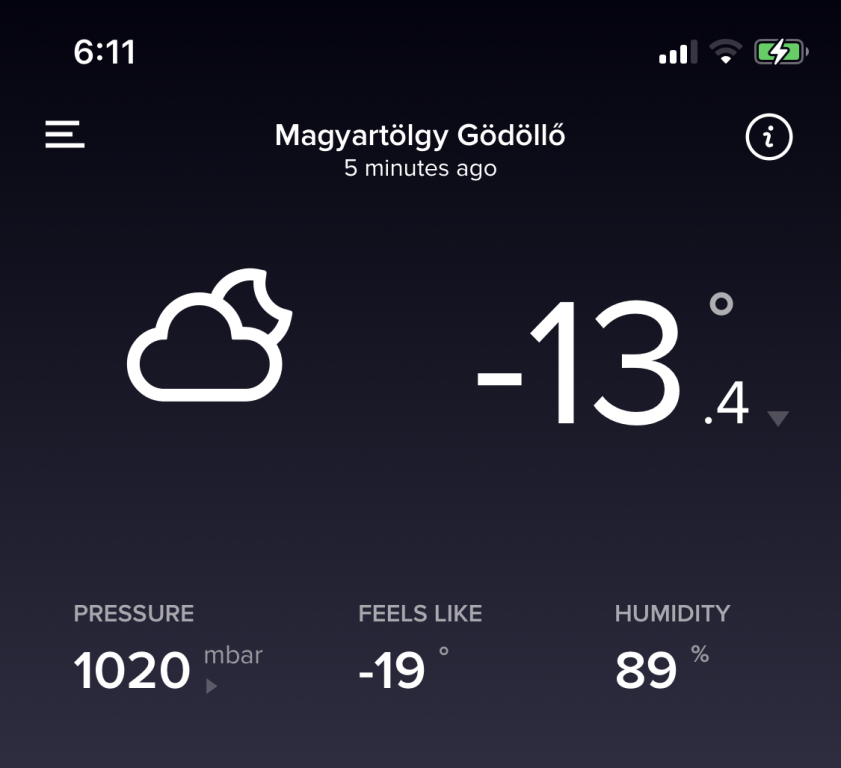This screenshot has height=768, width=841.
Task: Open the hamburger menu
Action: pyautogui.click(x=65, y=134)
